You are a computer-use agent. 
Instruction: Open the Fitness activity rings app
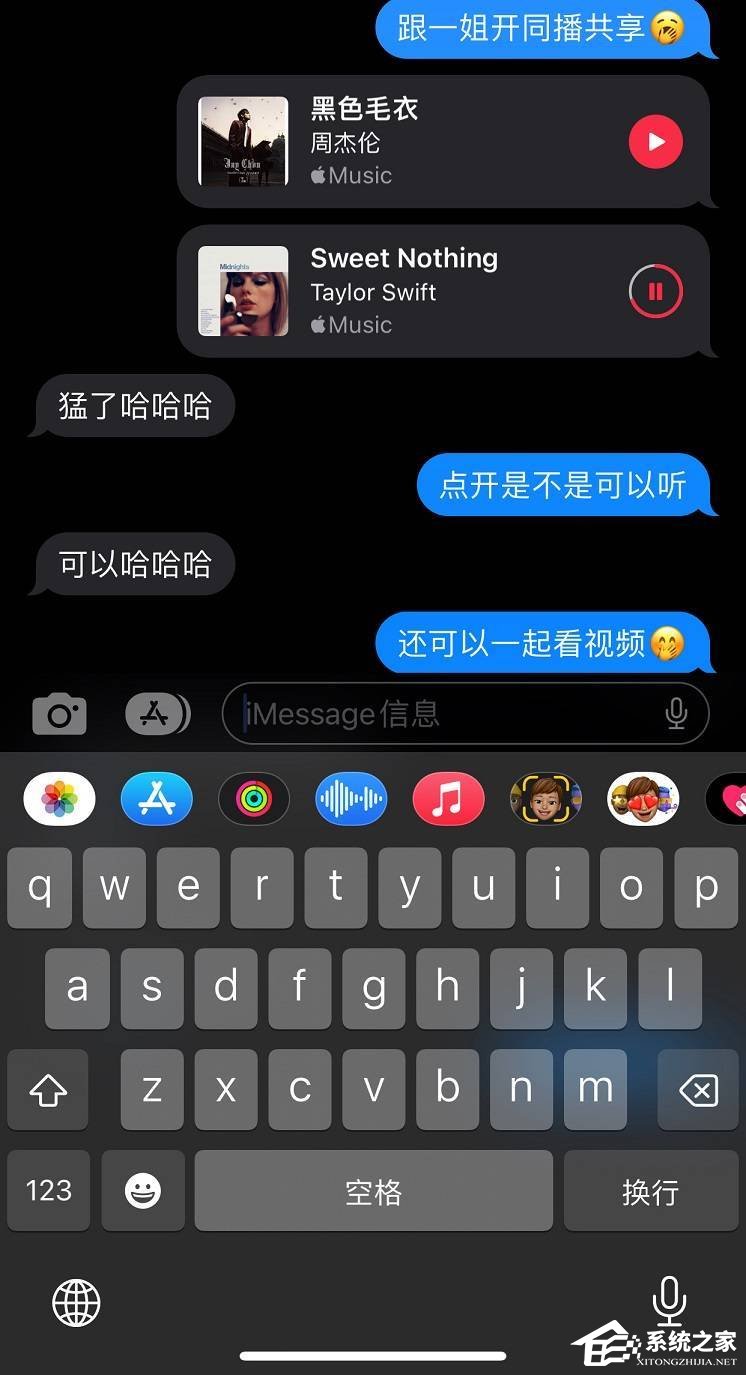pyautogui.click(x=254, y=800)
